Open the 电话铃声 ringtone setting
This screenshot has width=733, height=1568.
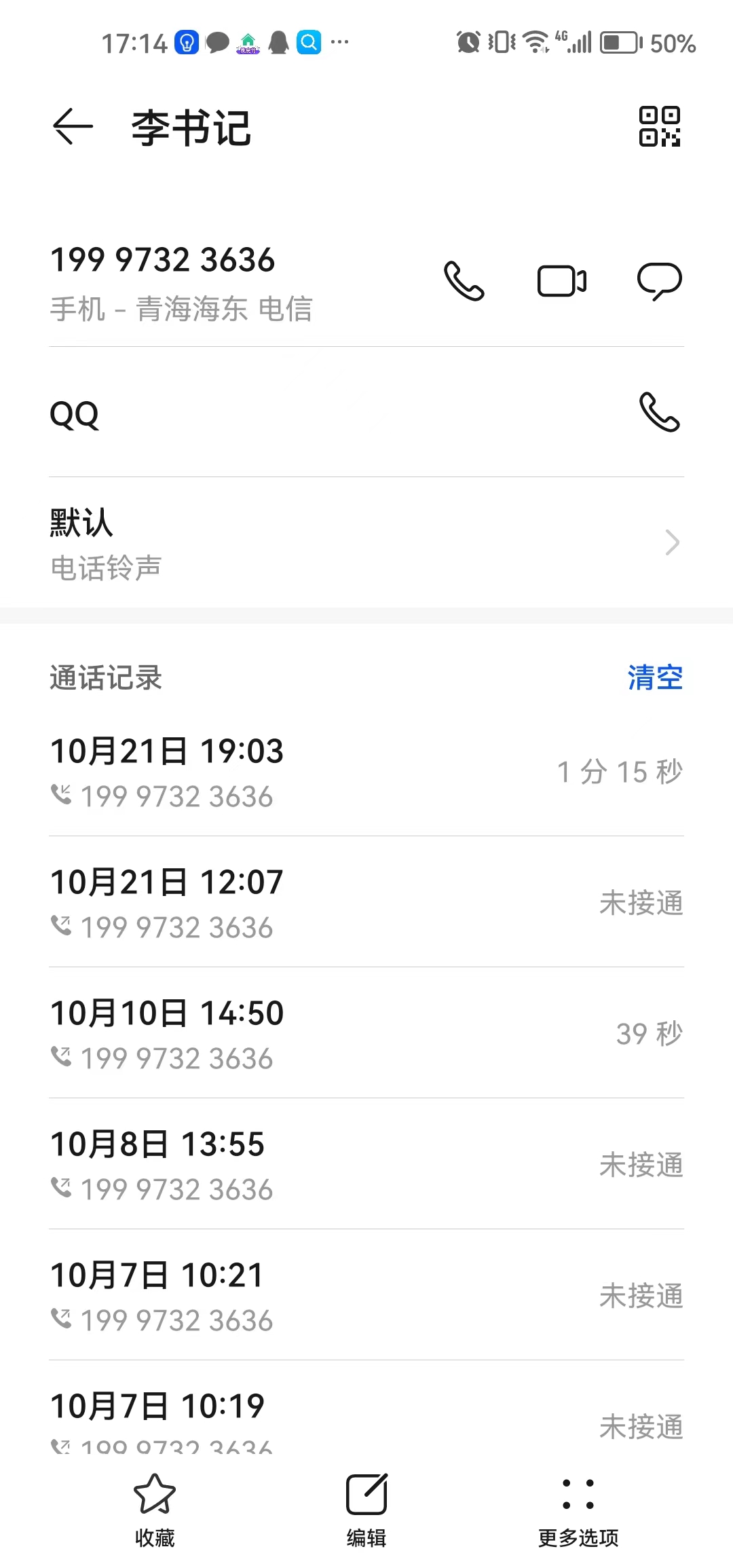(x=366, y=543)
